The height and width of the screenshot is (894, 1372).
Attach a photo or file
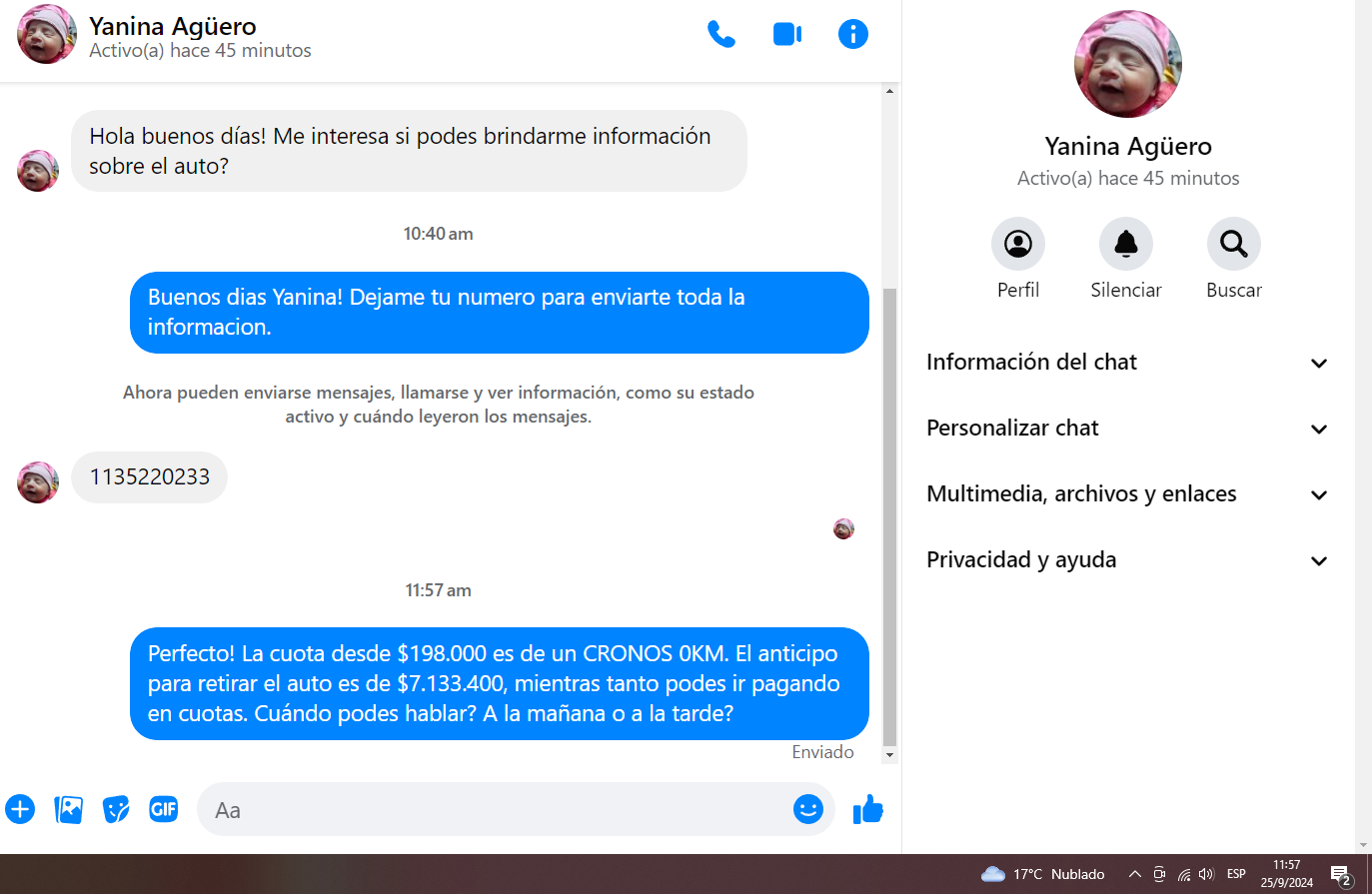pos(68,809)
